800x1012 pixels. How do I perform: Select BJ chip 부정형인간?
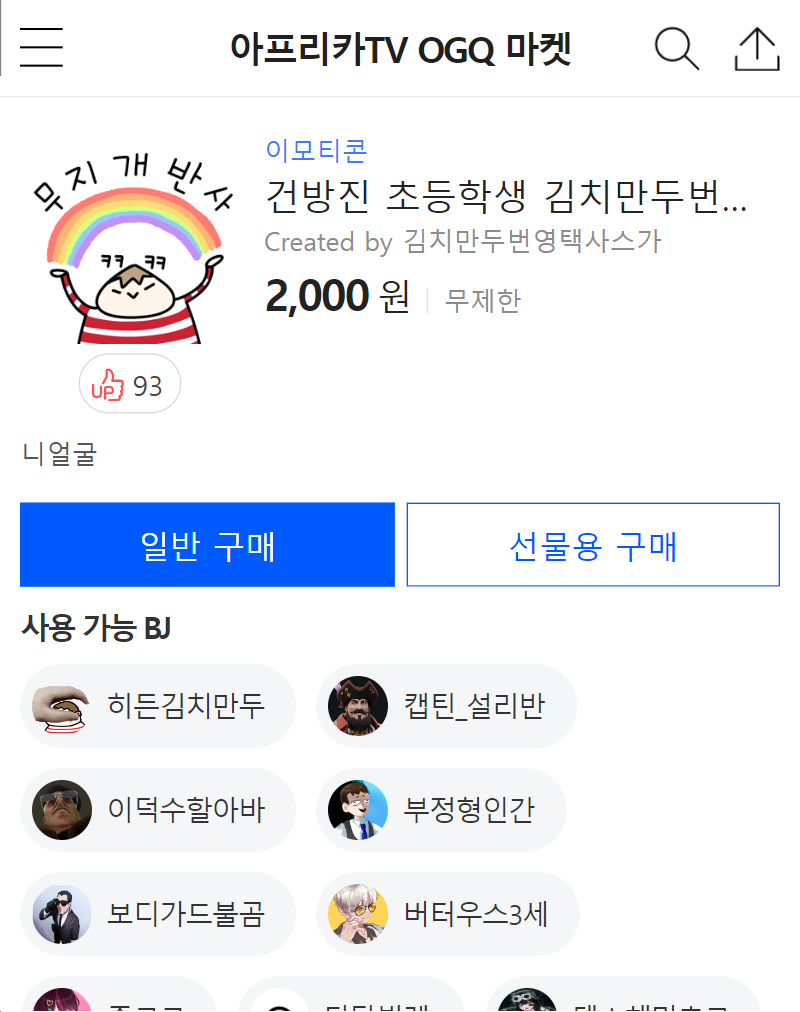pyautogui.click(x=441, y=810)
